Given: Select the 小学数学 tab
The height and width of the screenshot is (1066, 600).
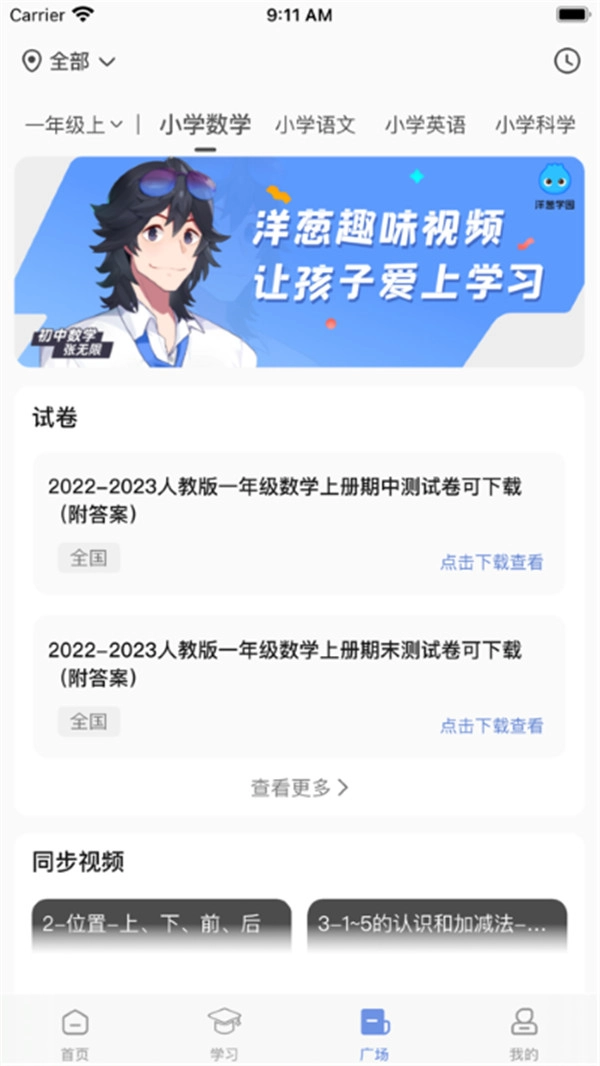Looking at the screenshot, I should (205, 125).
